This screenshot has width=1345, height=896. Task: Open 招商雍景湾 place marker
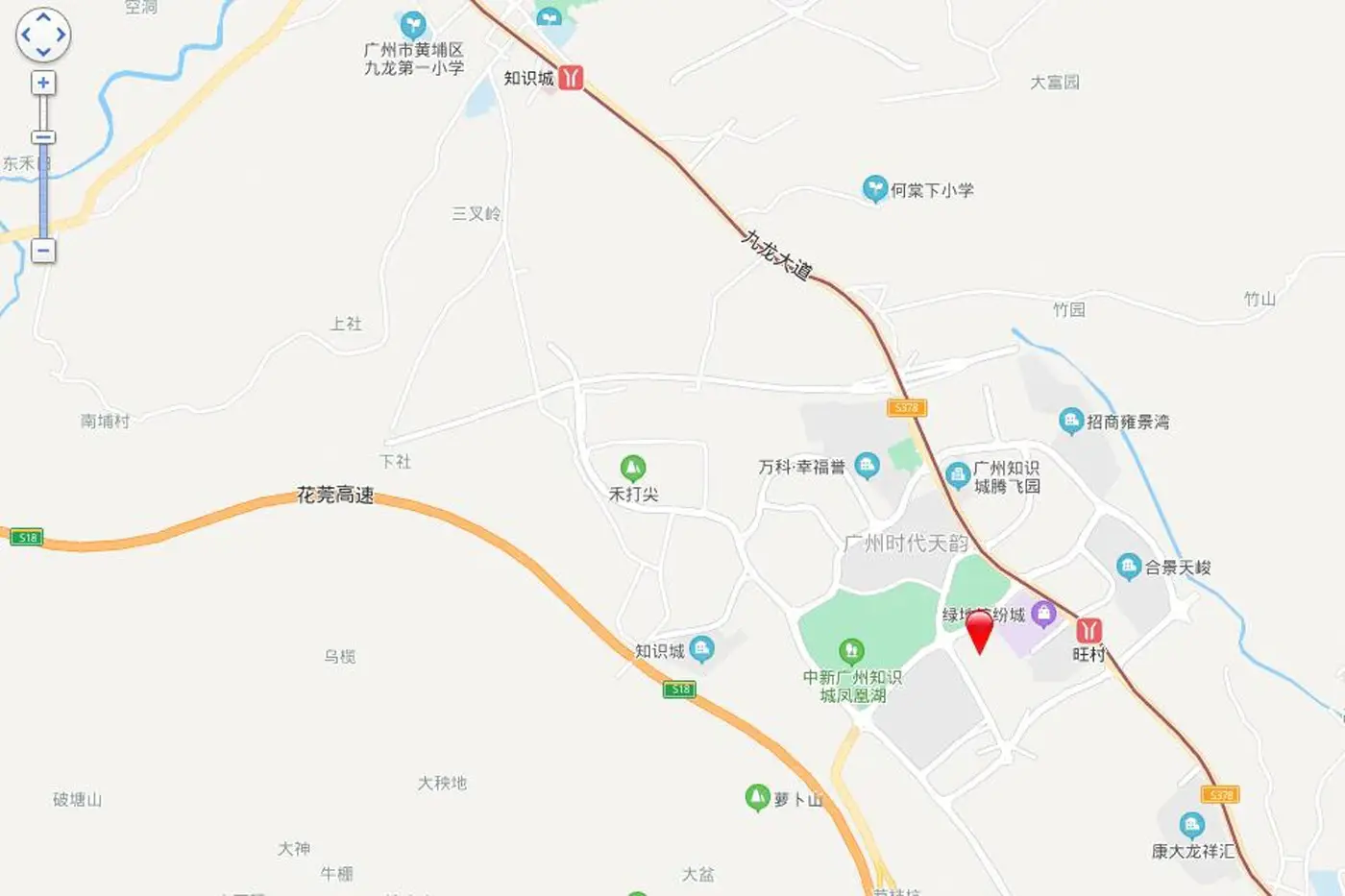[1071, 421]
